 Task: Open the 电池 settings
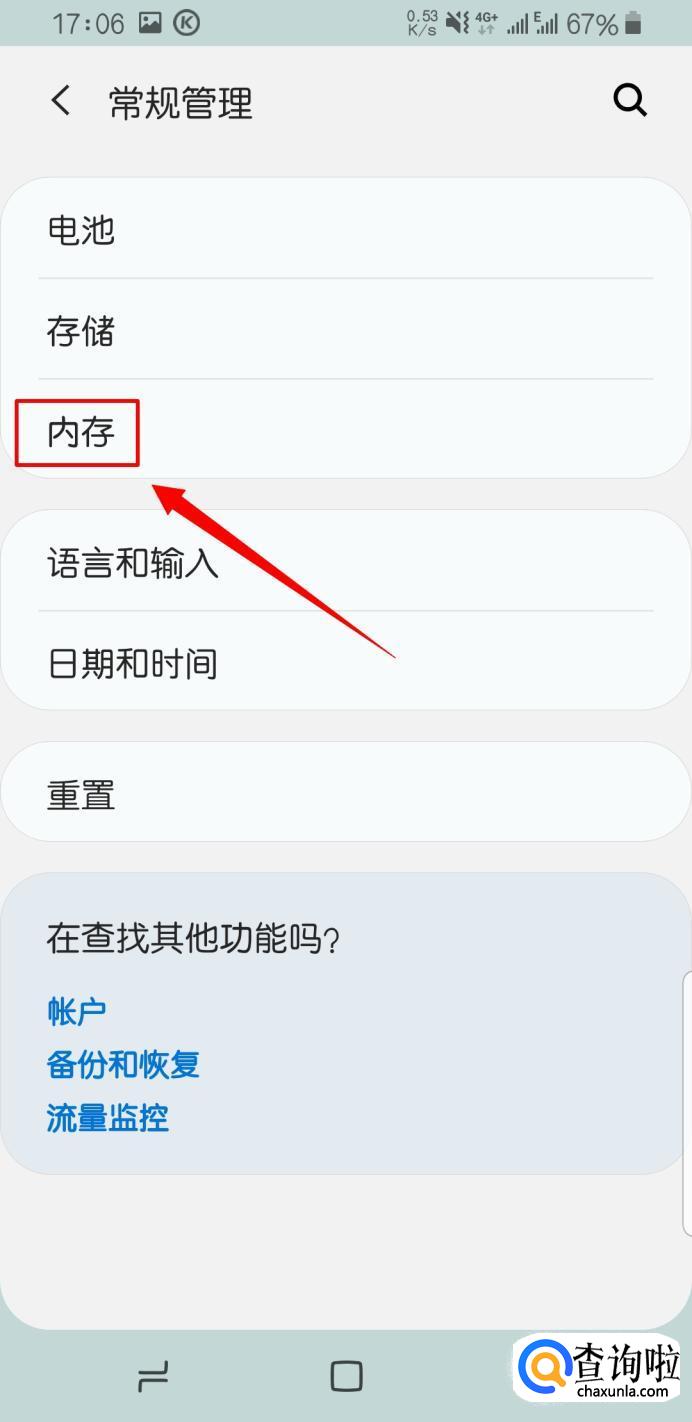tap(345, 230)
